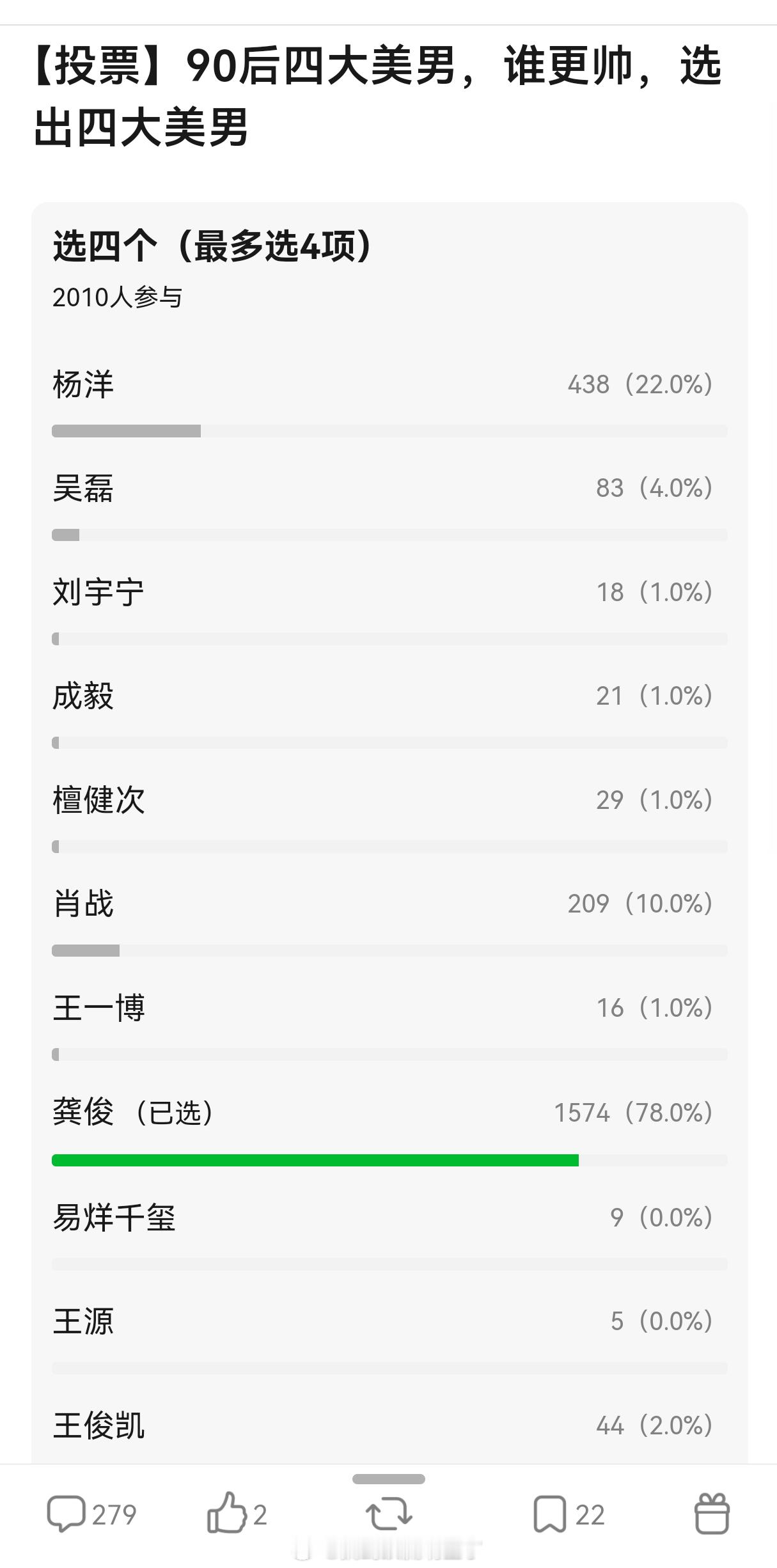Open the poll post title
The height and width of the screenshot is (1568, 777).
(x=380, y=96)
